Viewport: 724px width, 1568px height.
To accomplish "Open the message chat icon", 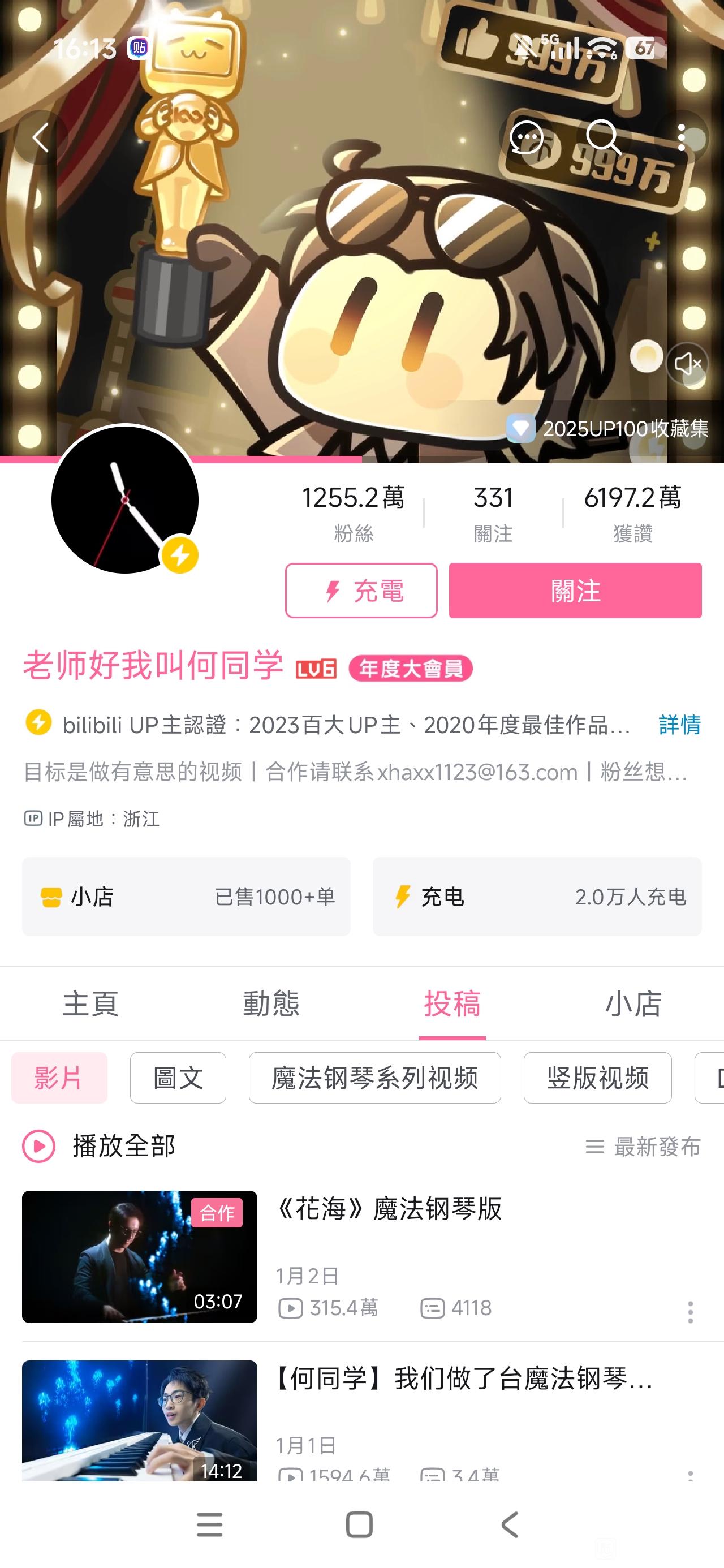I will click(526, 137).
